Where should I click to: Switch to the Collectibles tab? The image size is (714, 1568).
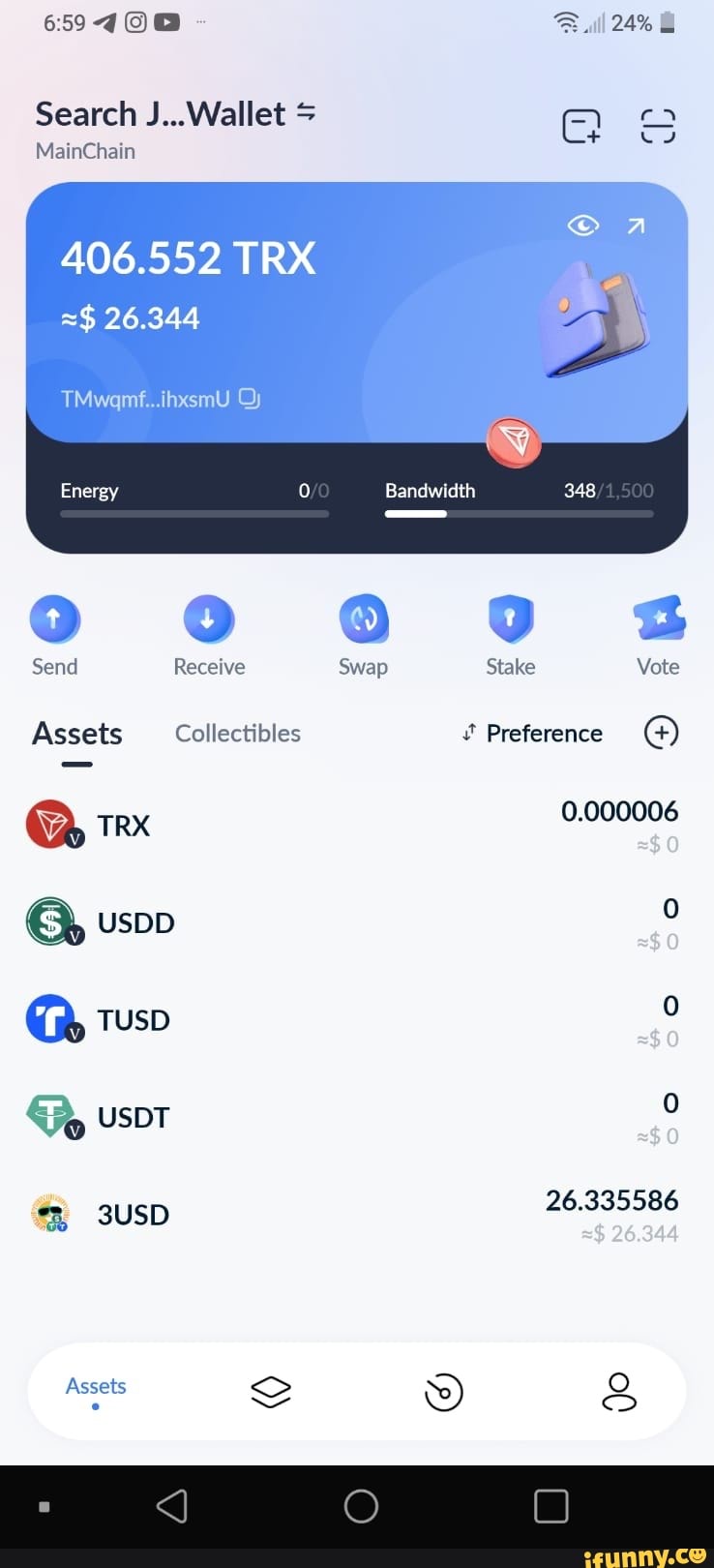(x=237, y=733)
